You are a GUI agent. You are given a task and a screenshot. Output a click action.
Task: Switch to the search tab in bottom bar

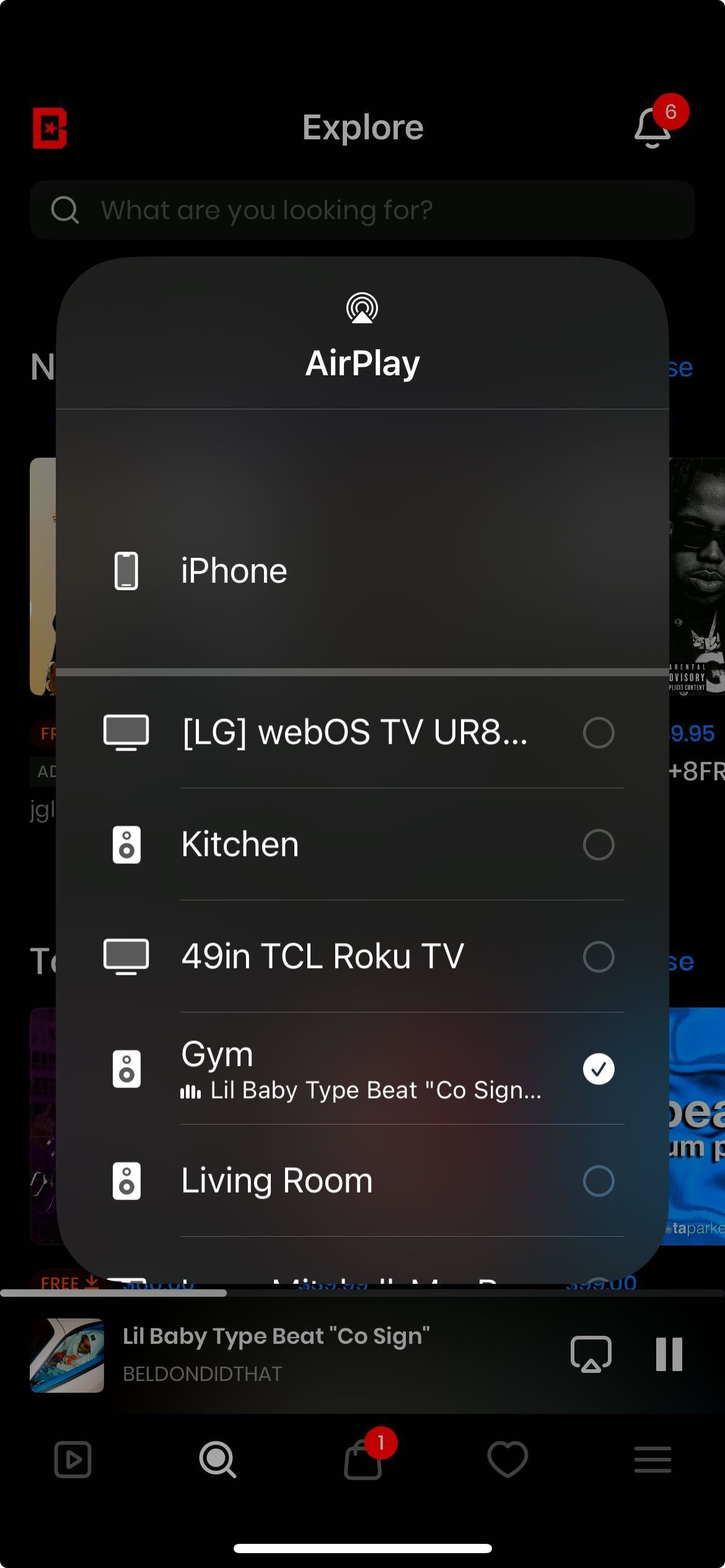point(217,1460)
